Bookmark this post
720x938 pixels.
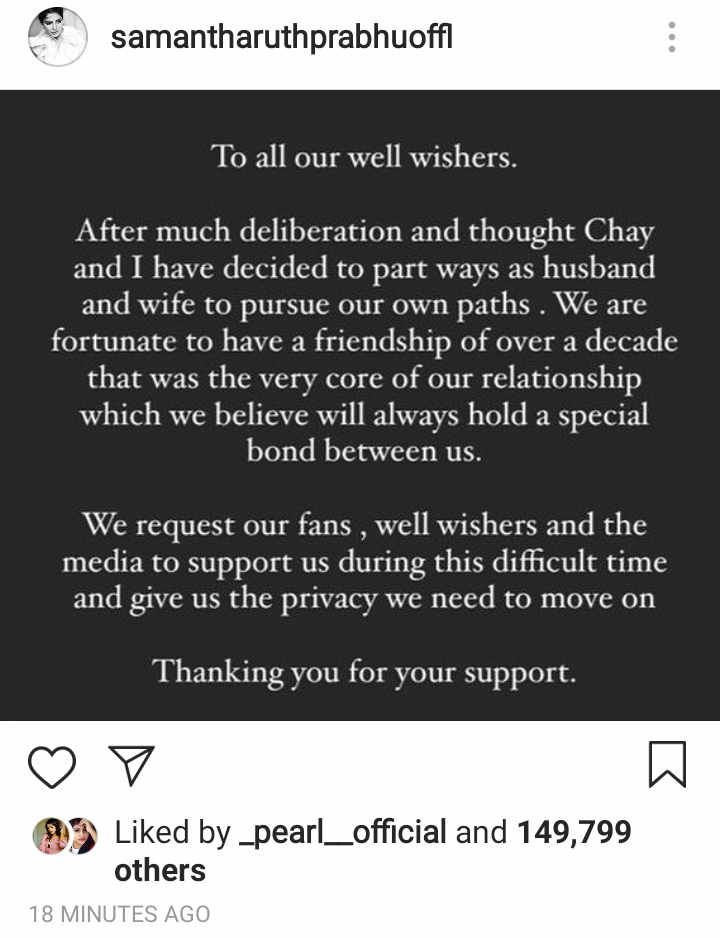coord(667,765)
